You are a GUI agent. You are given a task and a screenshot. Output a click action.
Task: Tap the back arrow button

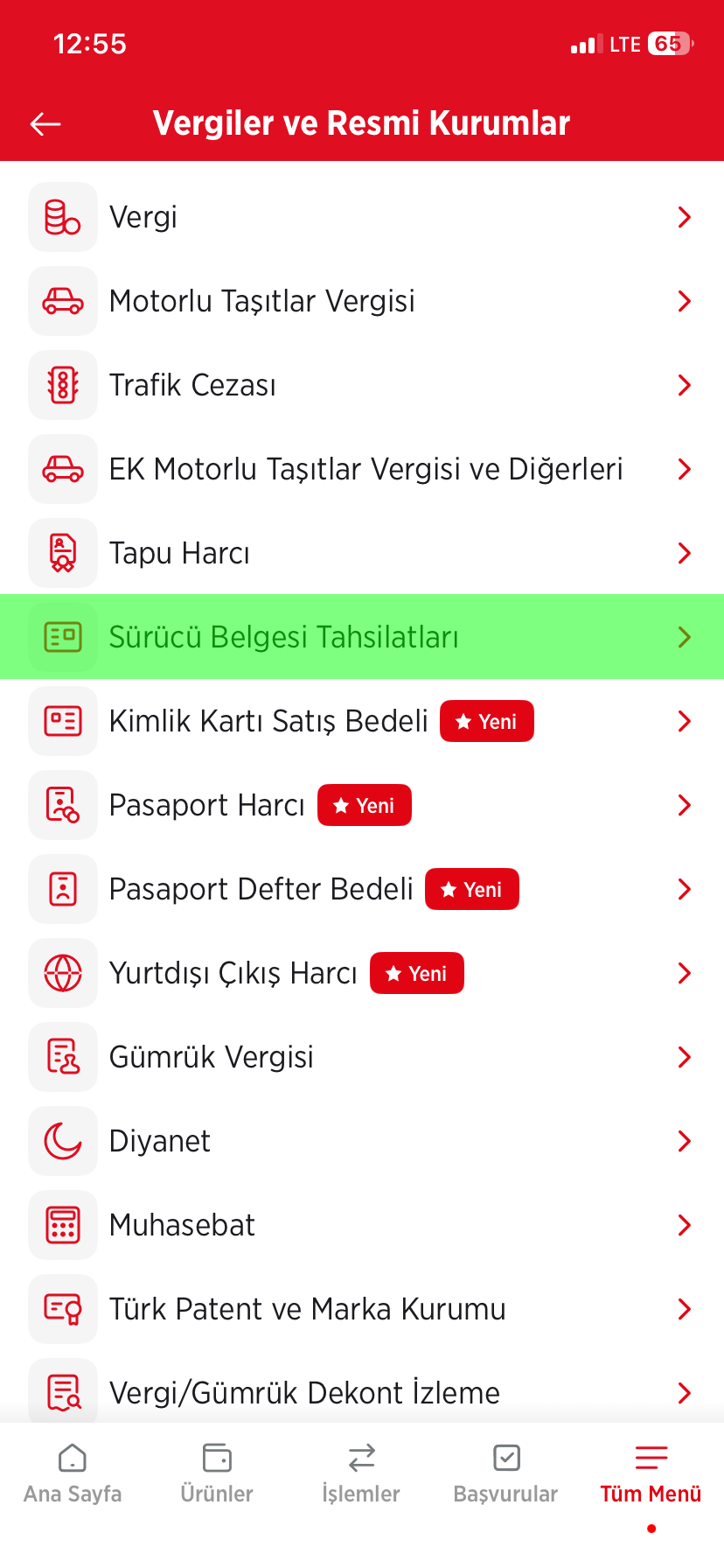[x=44, y=123]
